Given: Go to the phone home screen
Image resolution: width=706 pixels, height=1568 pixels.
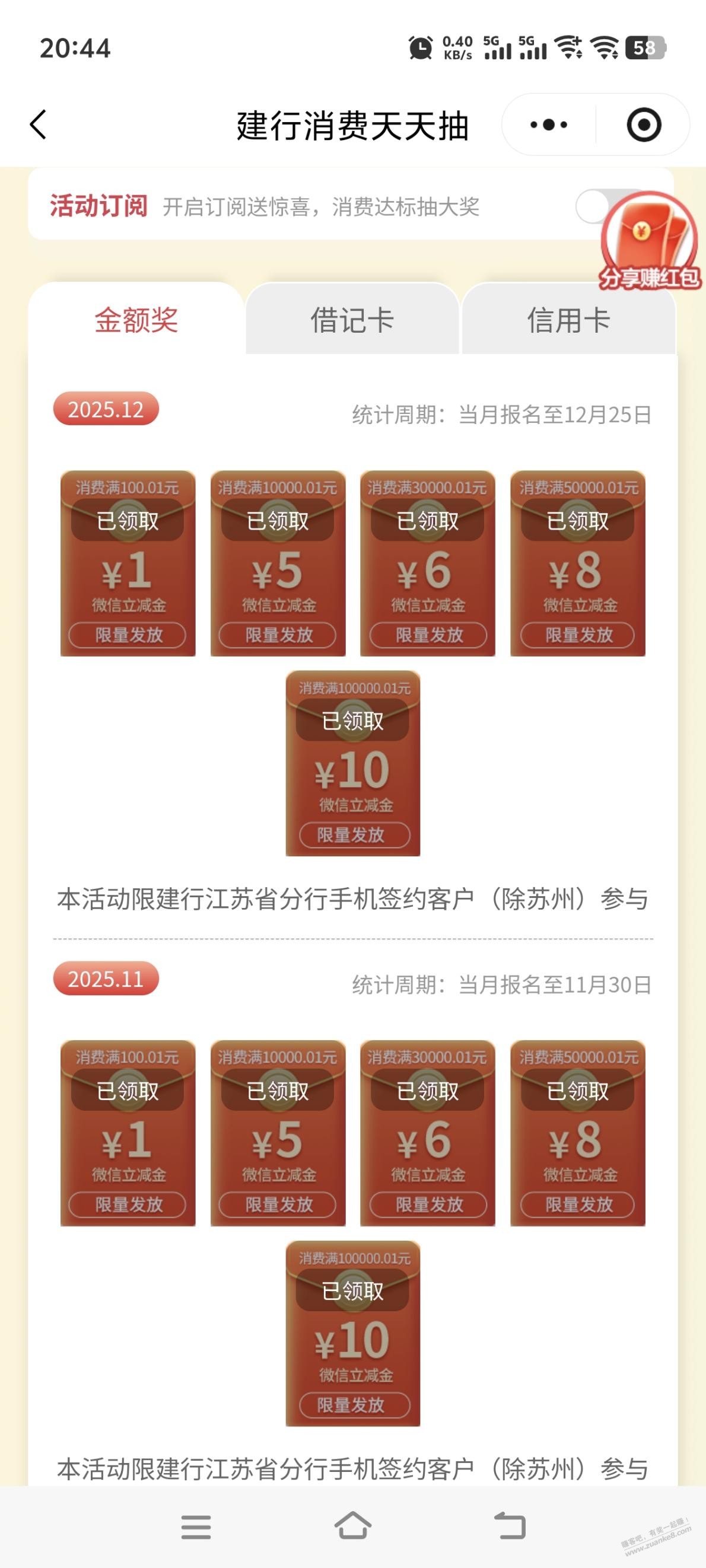Looking at the screenshot, I should [x=352, y=1526].
